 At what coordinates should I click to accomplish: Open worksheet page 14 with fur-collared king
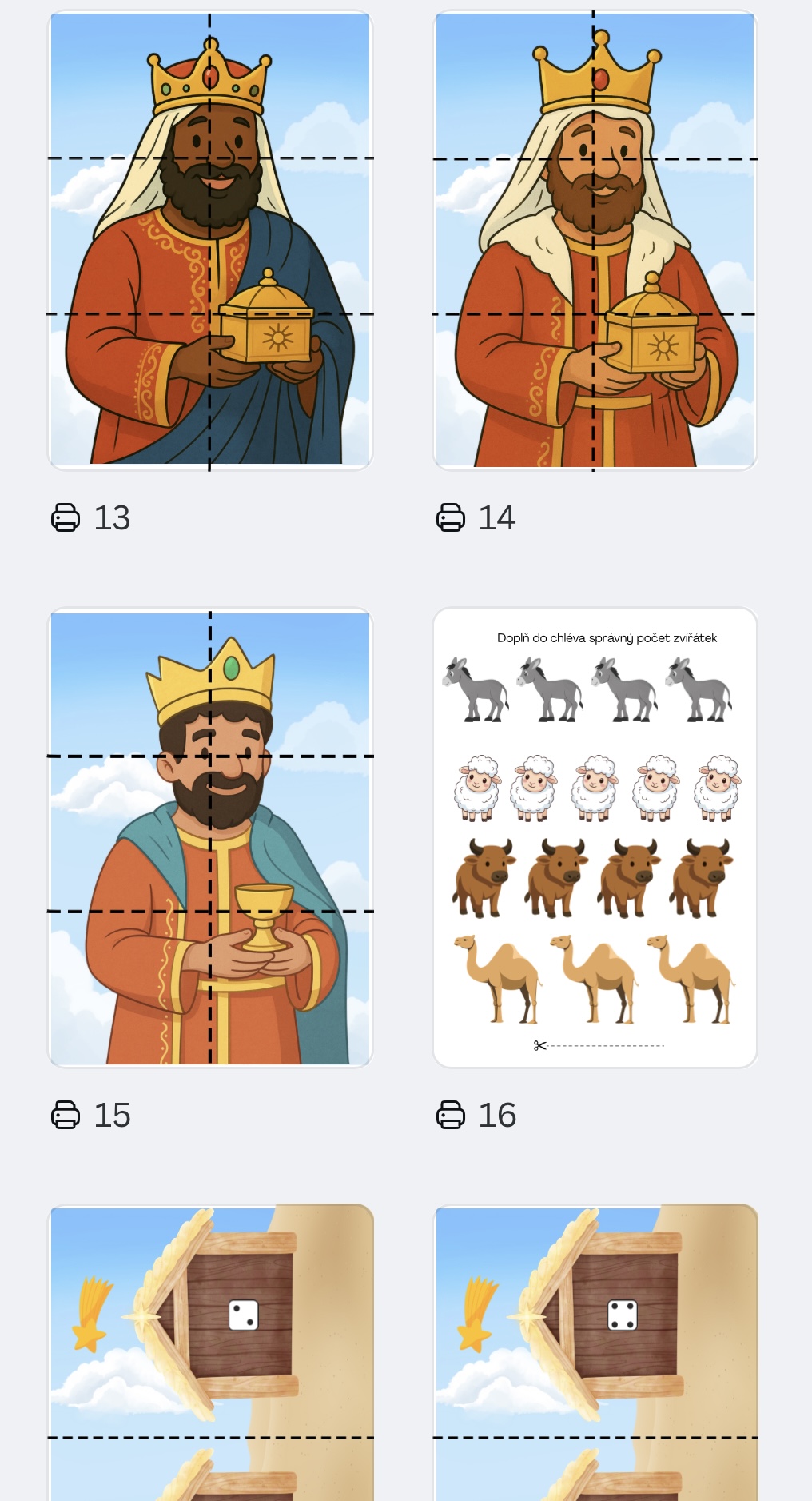click(x=595, y=240)
